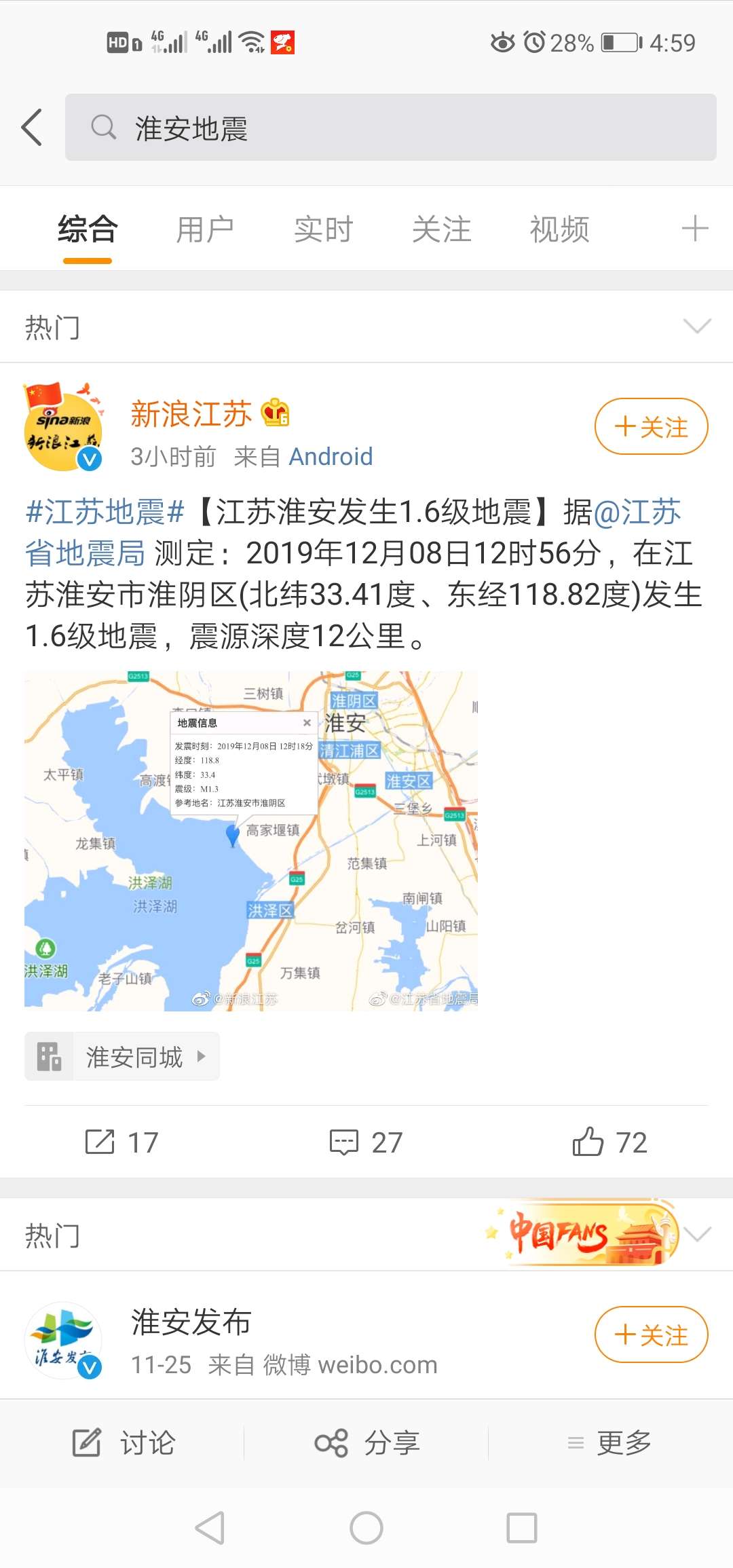Viewport: 733px width, 1568px height.
Task: Go back using the top-left arrow
Action: (32, 128)
